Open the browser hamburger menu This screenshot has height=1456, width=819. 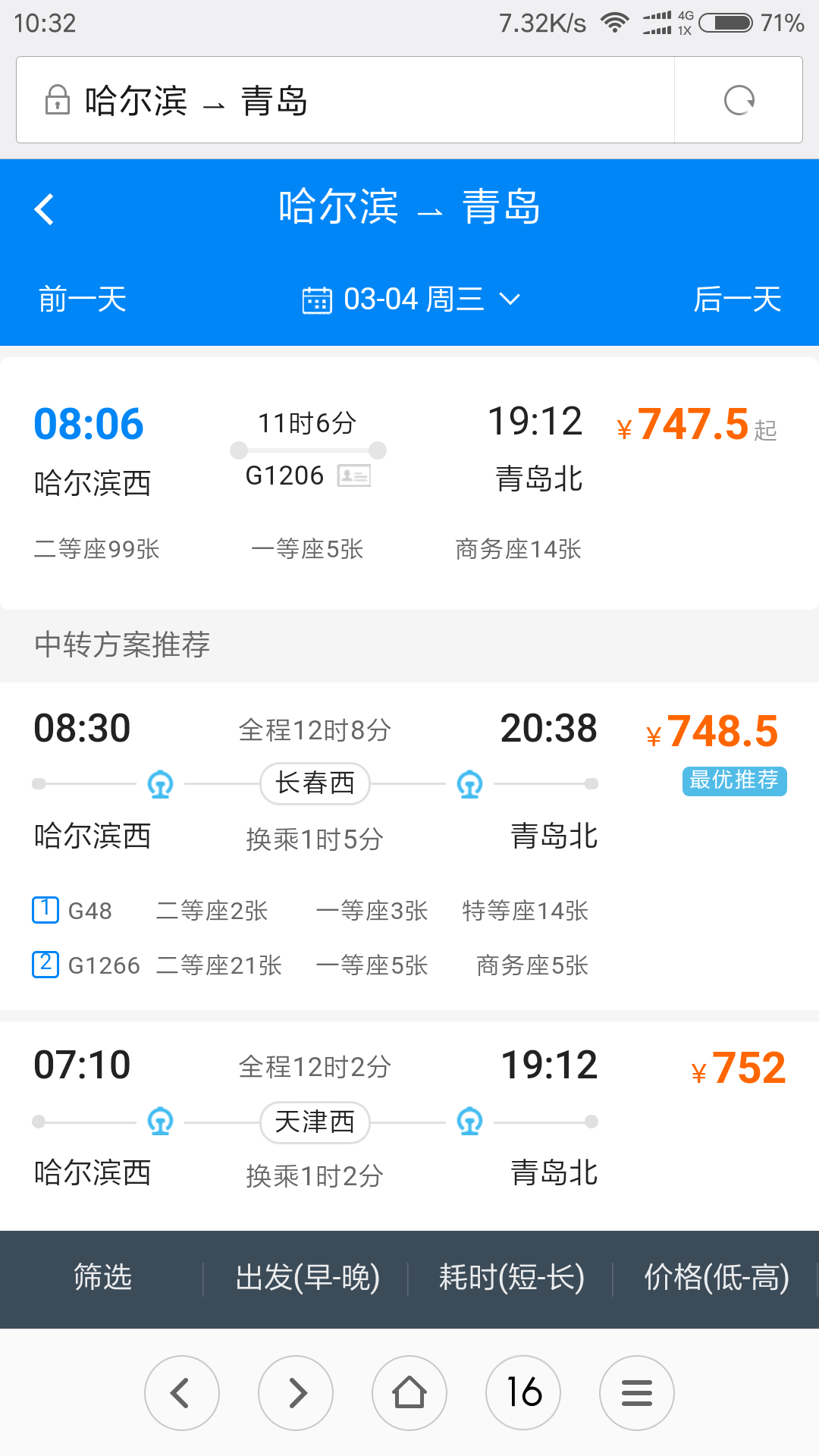pos(637,1393)
